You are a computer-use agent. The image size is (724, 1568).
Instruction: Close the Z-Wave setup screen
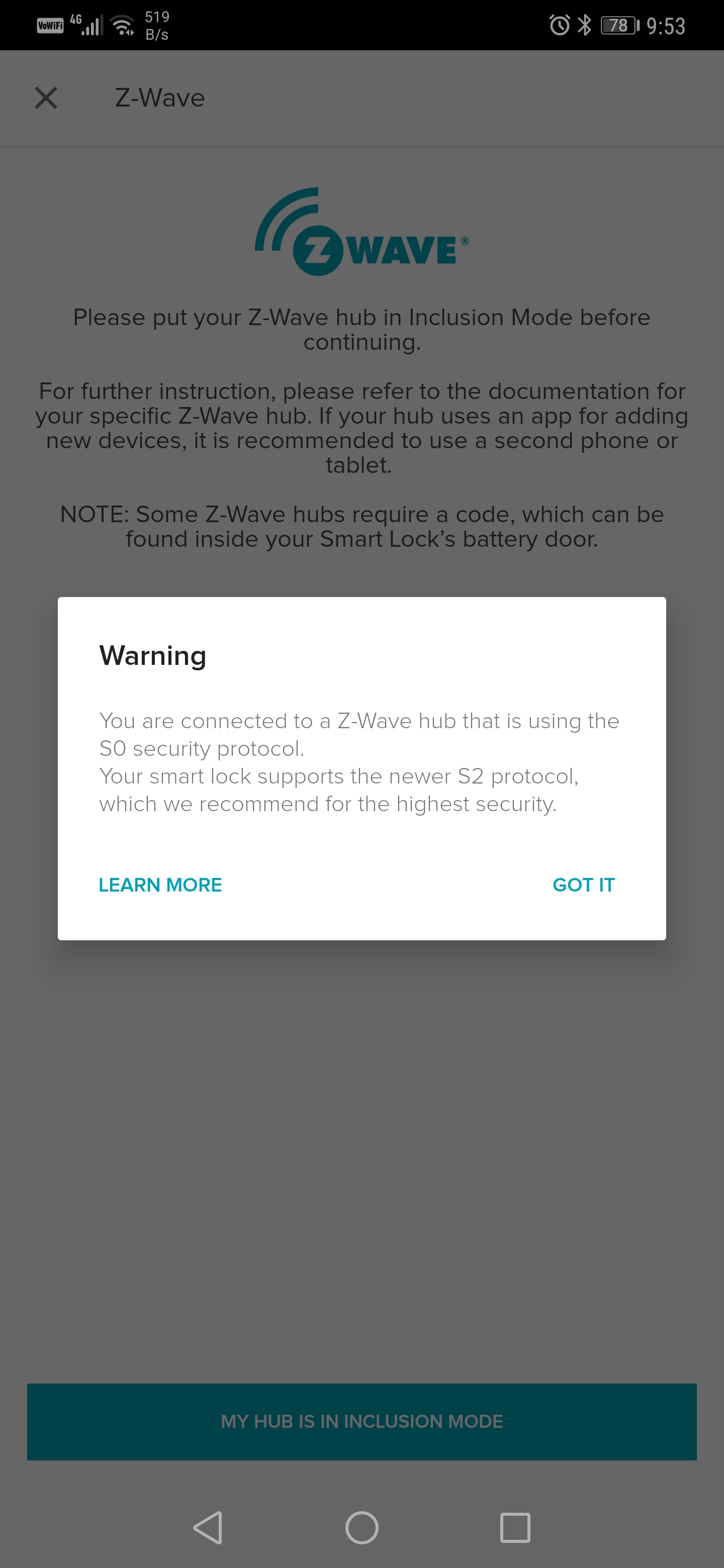[46, 98]
